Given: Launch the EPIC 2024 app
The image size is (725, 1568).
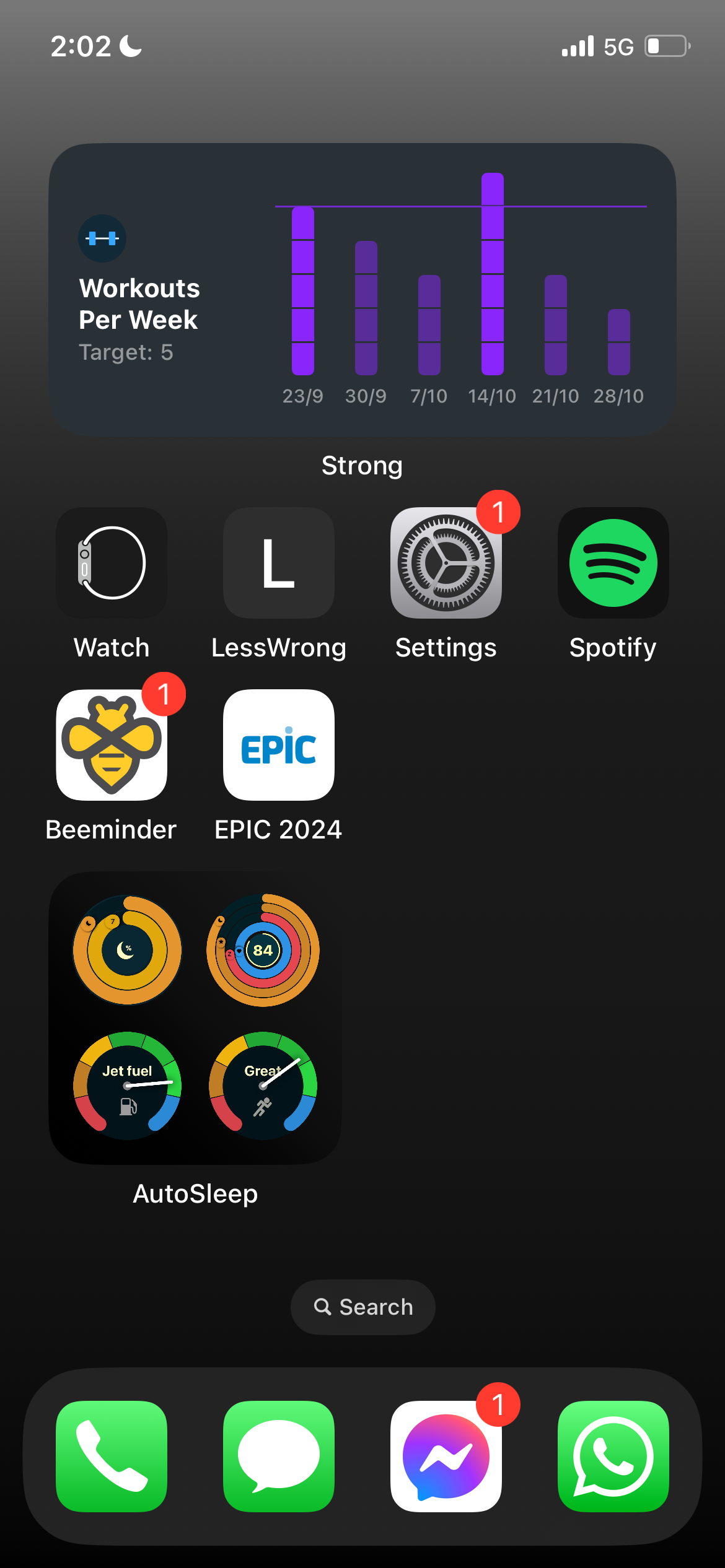Looking at the screenshot, I should 279,745.
